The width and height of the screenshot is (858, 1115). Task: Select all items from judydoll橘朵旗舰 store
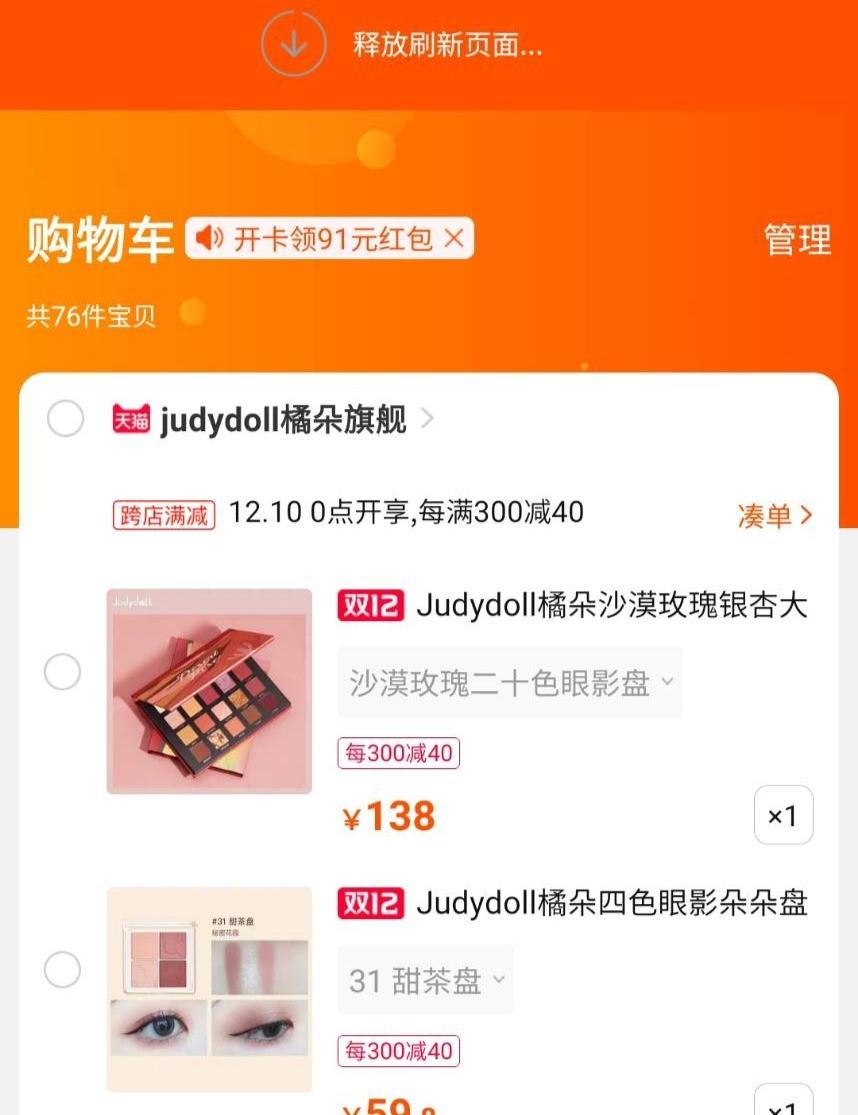[66, 419]
